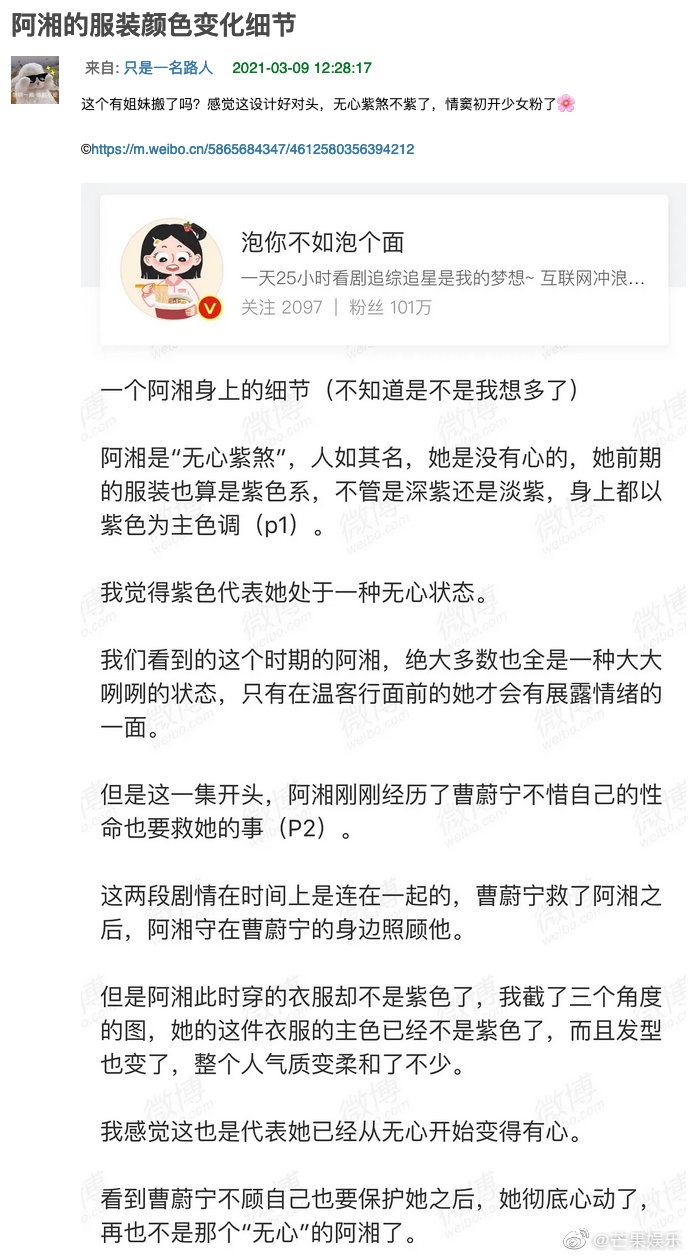Open the m.weibo.cn source link

point(252,149)
